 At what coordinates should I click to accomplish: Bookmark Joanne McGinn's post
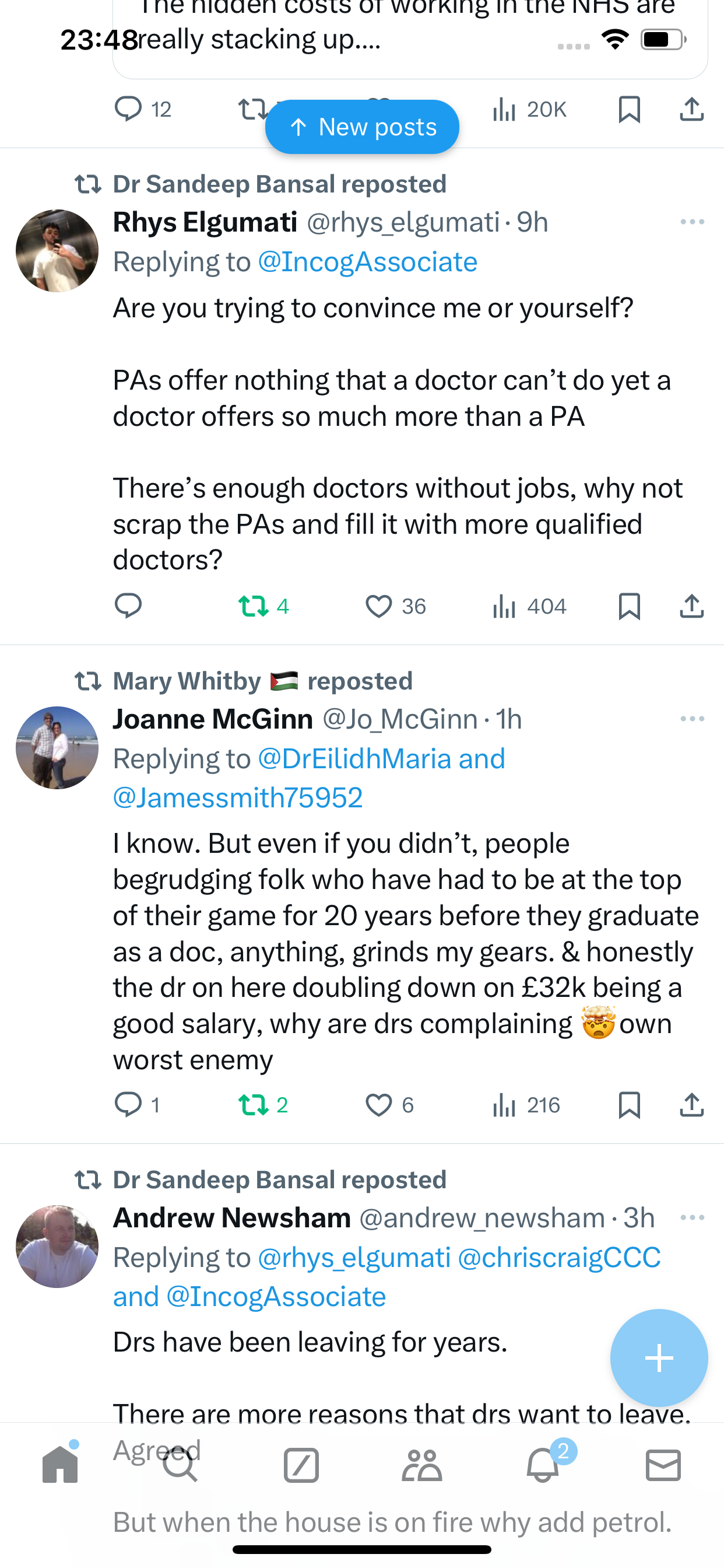629,1105
